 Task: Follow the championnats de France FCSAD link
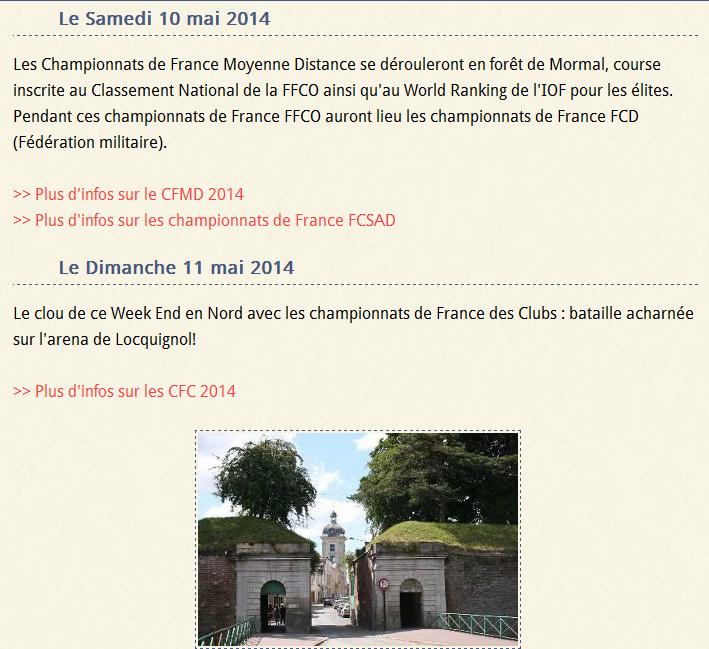click(x=204, y=220)
